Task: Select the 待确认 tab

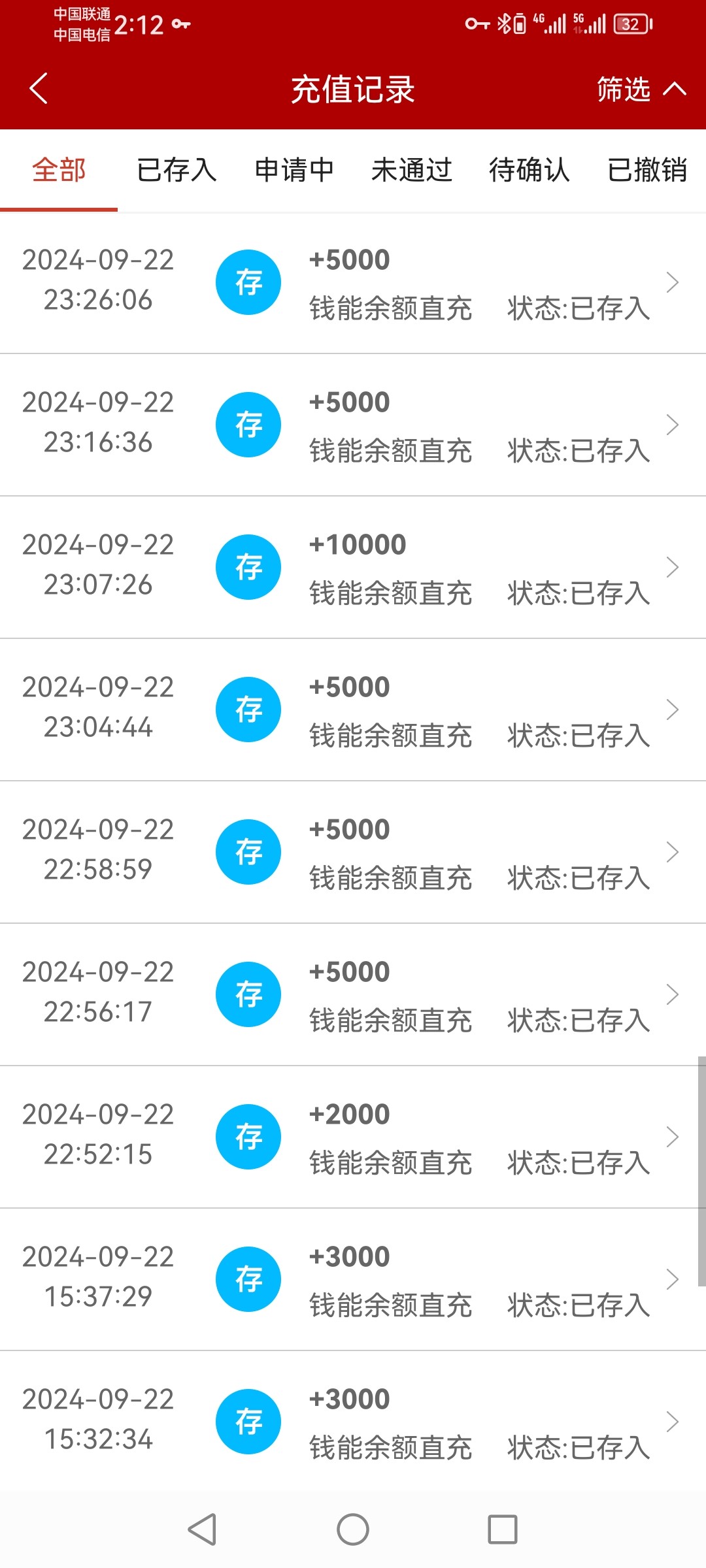Action: pyautogui.click(x=529, y=171)
